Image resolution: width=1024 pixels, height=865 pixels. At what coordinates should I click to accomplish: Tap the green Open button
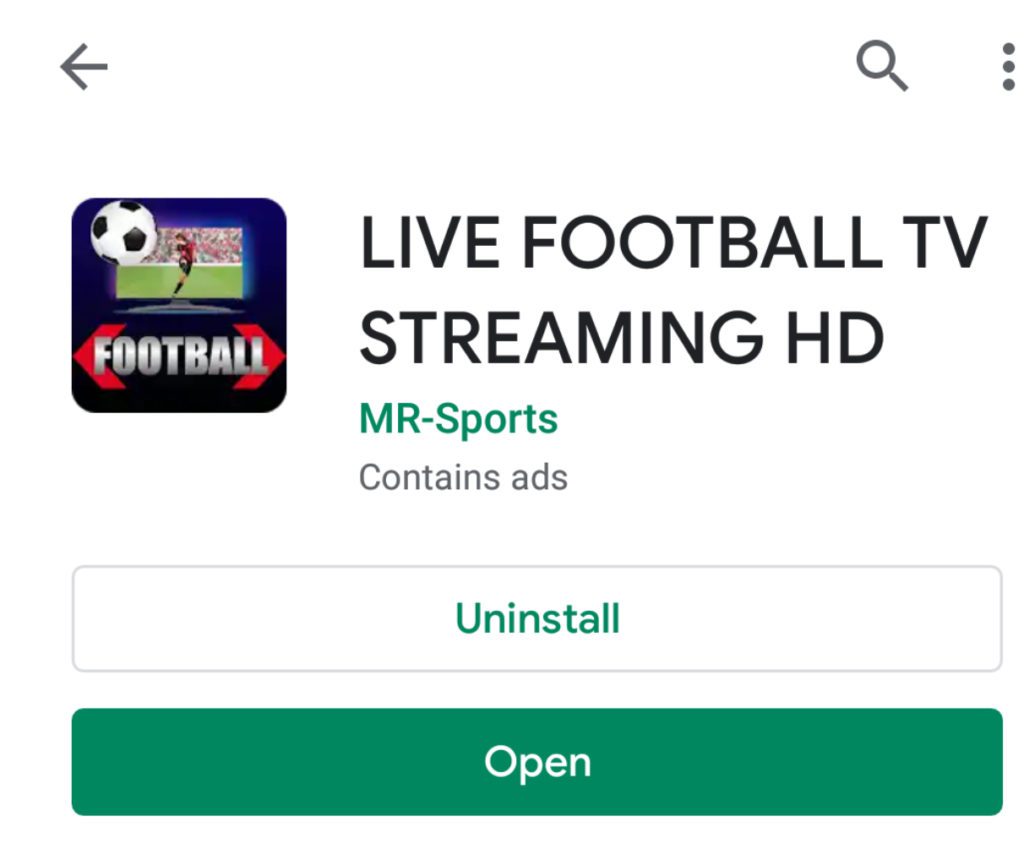pyautogui.click(x=537, y=762)
